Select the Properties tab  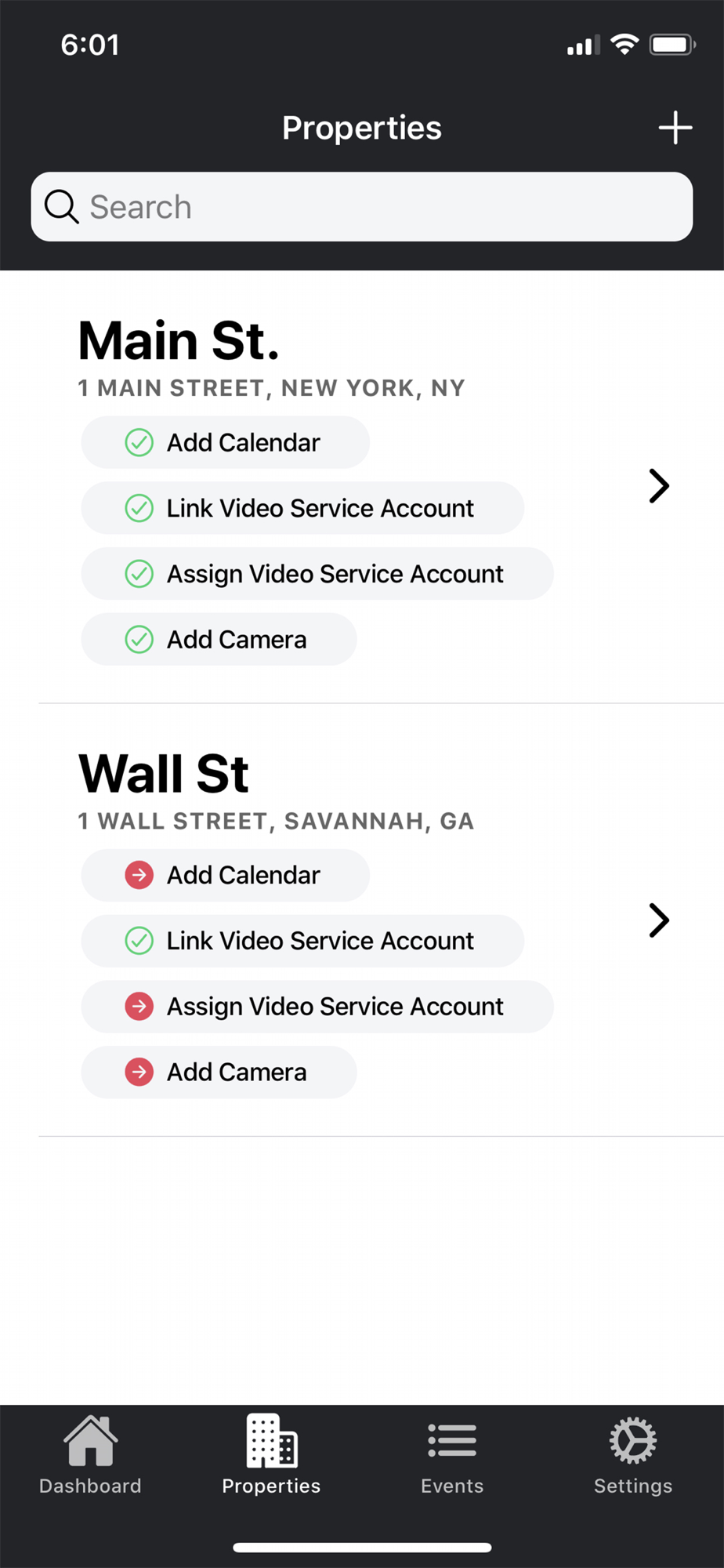[x=271, y=1456]
